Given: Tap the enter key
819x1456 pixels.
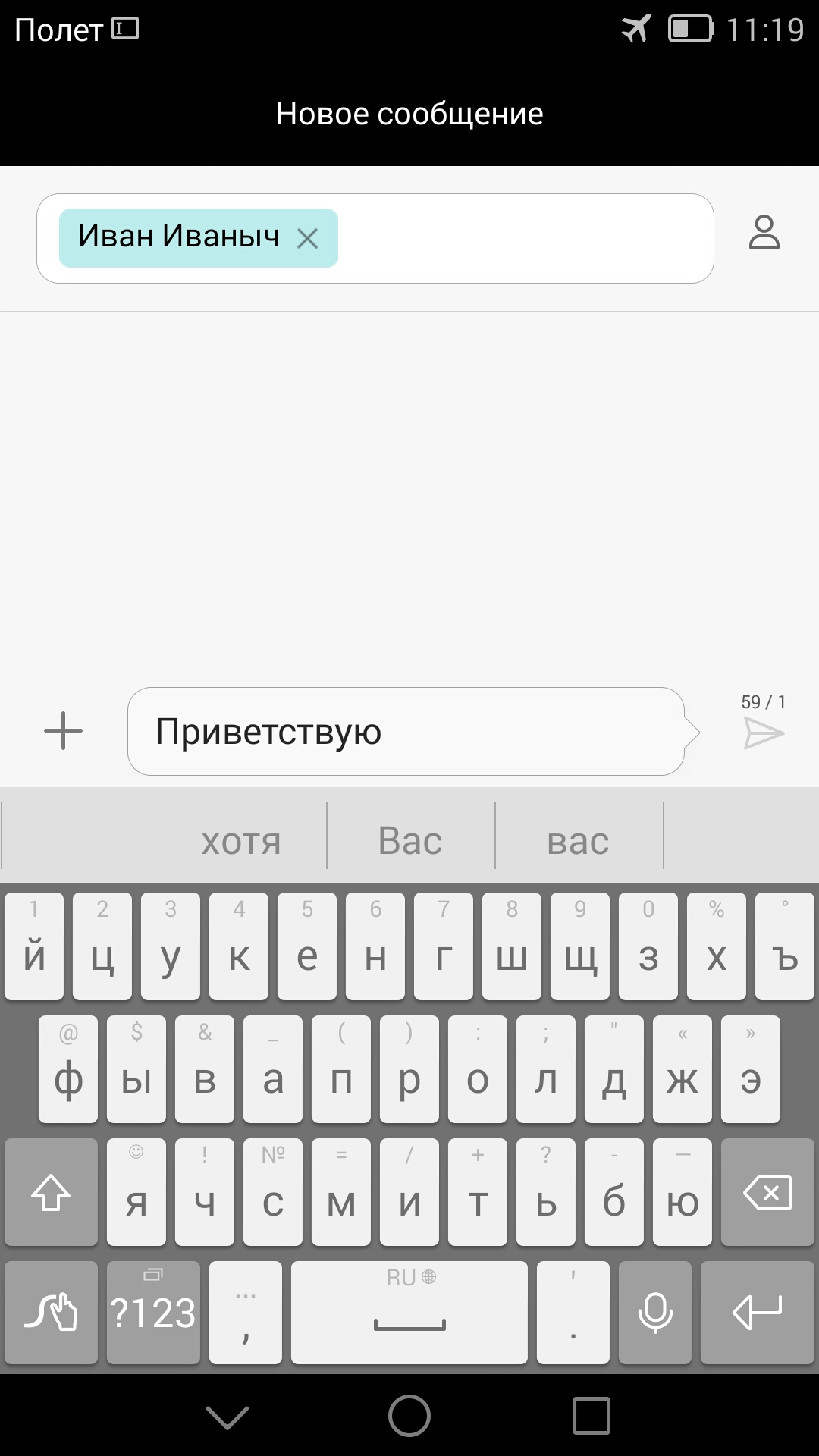Looking at the screenshot, I should click(x=757, y=1313).
